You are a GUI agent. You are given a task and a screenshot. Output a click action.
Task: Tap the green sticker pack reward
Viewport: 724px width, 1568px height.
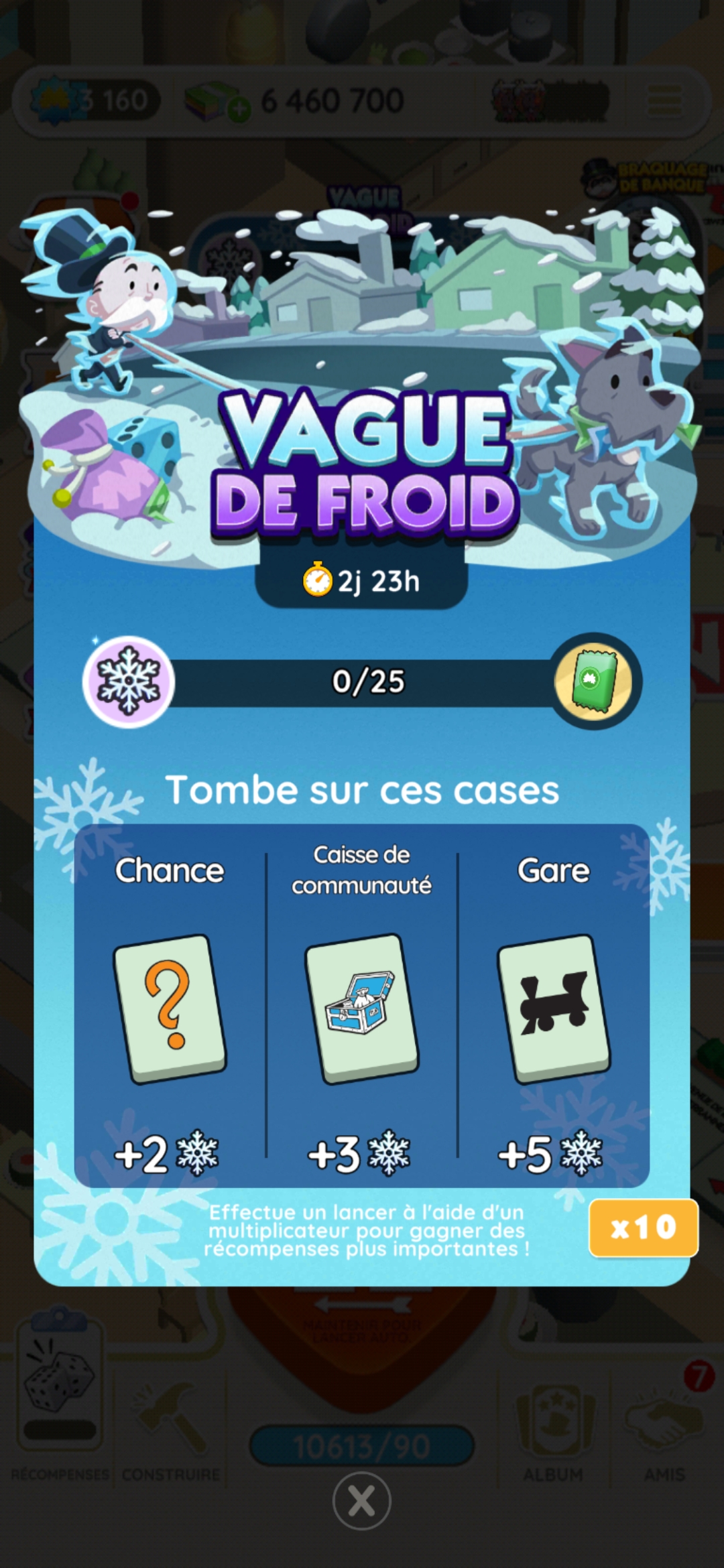coord(594,681)
